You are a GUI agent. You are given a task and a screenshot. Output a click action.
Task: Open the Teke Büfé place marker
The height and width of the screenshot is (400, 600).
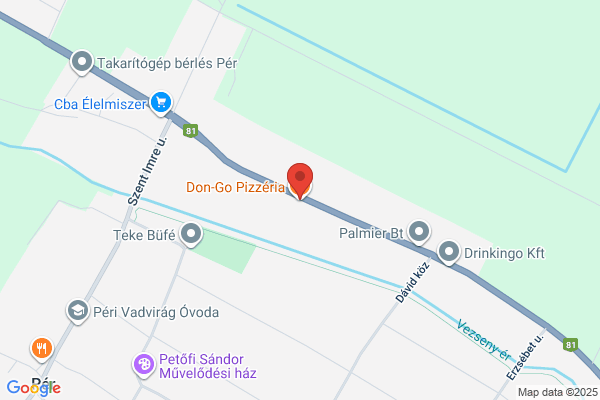pos(191,233)
